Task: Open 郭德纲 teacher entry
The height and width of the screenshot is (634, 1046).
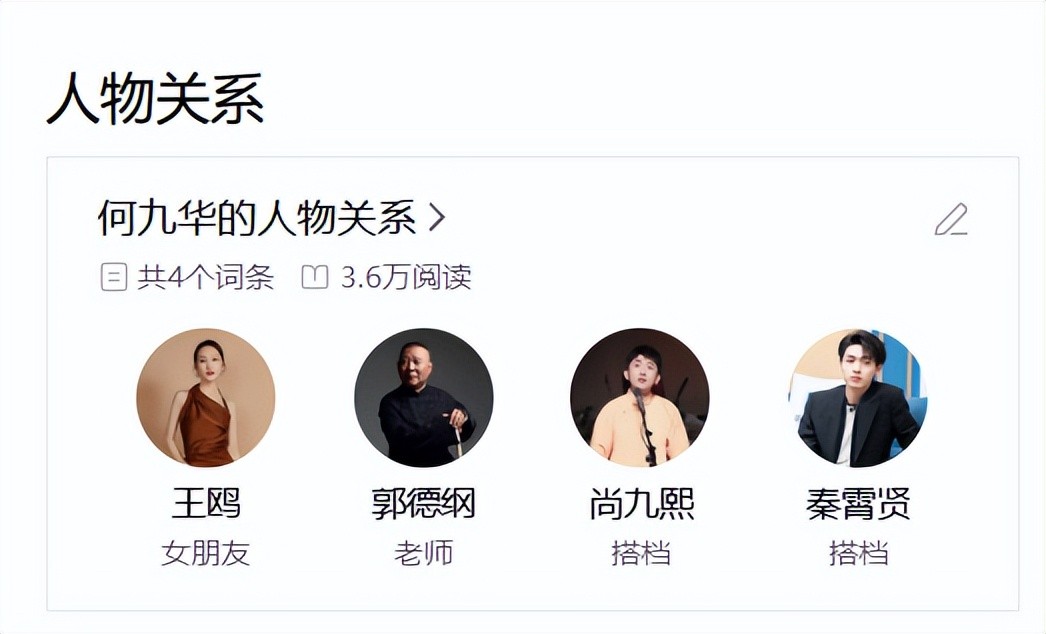Action: coord(423,398)
